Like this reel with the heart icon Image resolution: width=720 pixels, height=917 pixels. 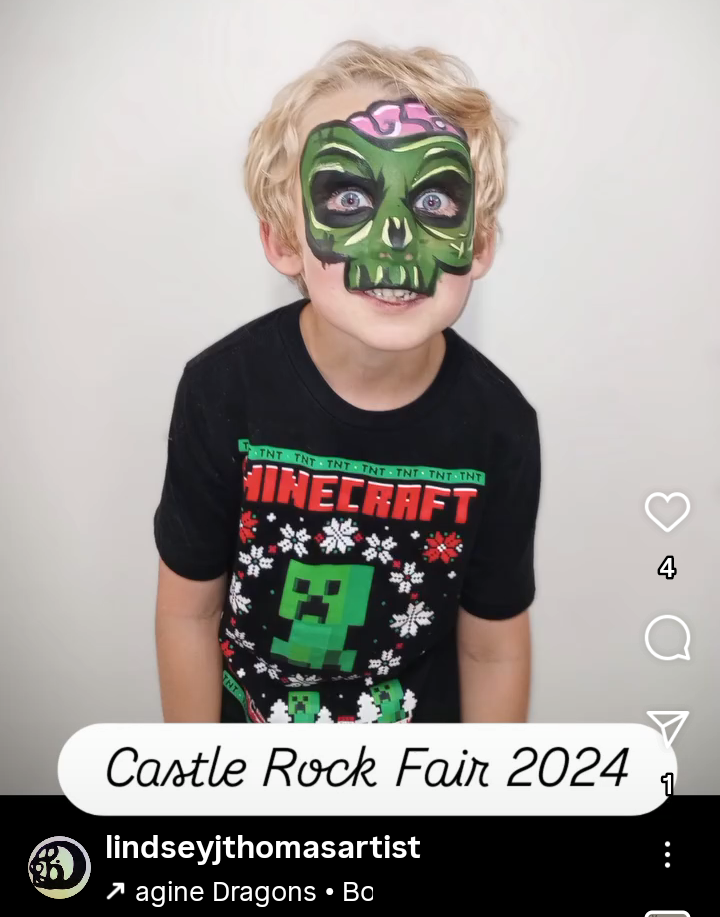click(667, 513)
